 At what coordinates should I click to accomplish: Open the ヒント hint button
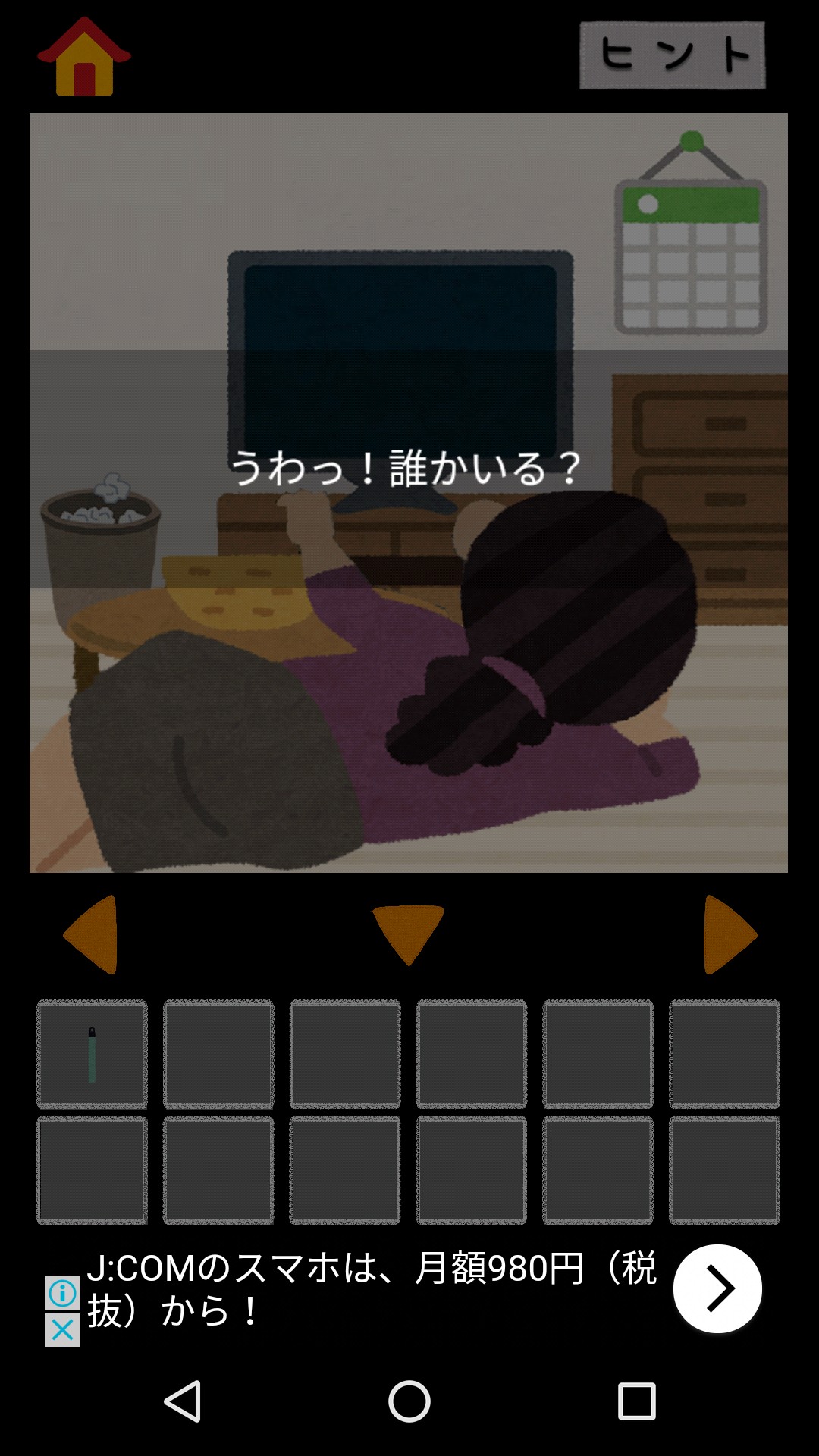(672, 55)
